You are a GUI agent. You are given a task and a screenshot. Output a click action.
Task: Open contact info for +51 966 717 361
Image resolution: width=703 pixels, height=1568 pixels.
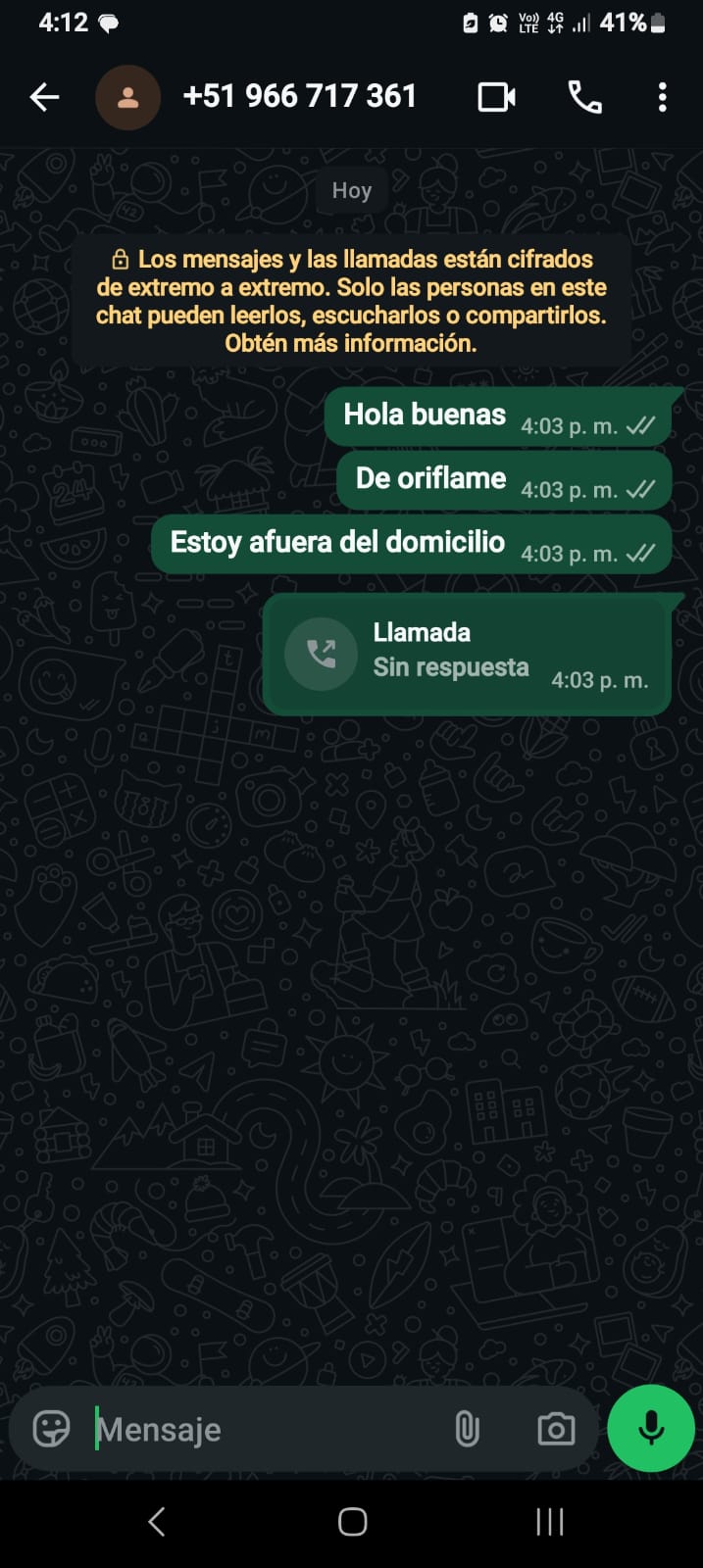(x=299, y=96)
